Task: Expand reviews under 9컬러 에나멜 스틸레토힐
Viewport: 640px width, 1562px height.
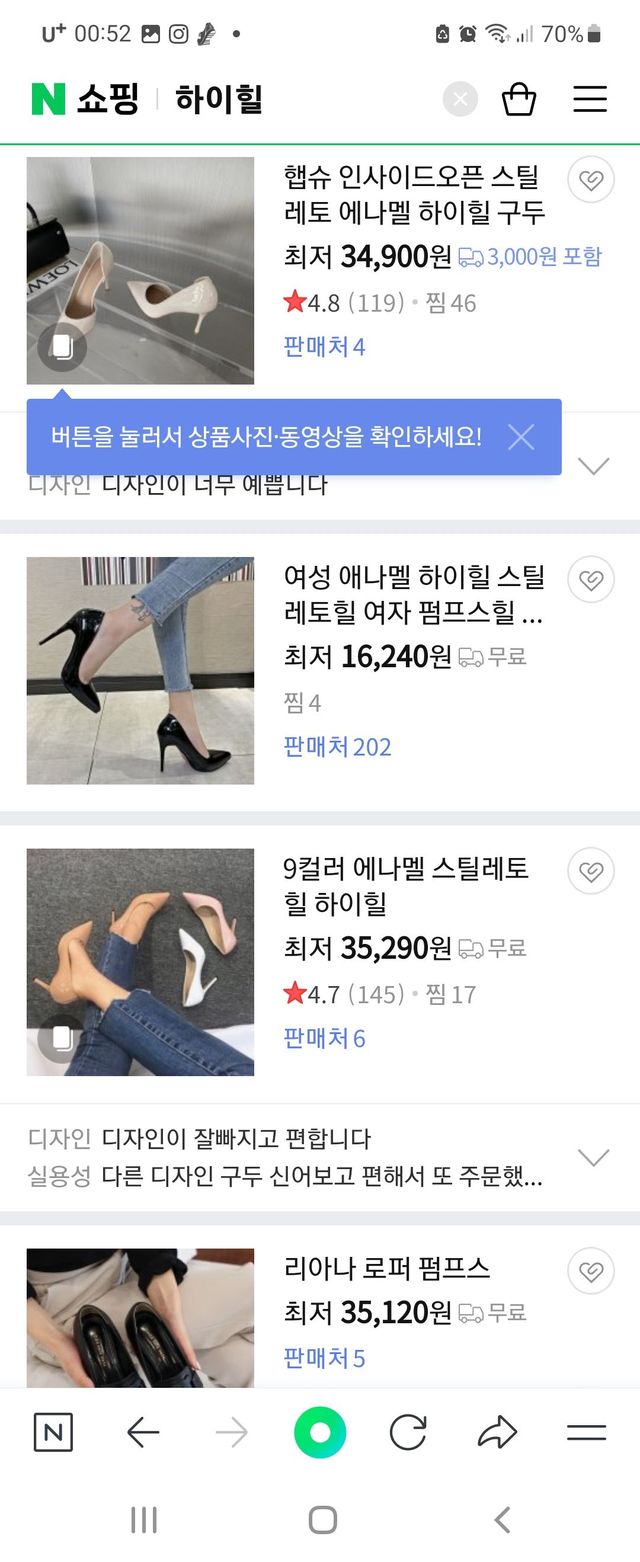Action: [x=594, y=1157]
